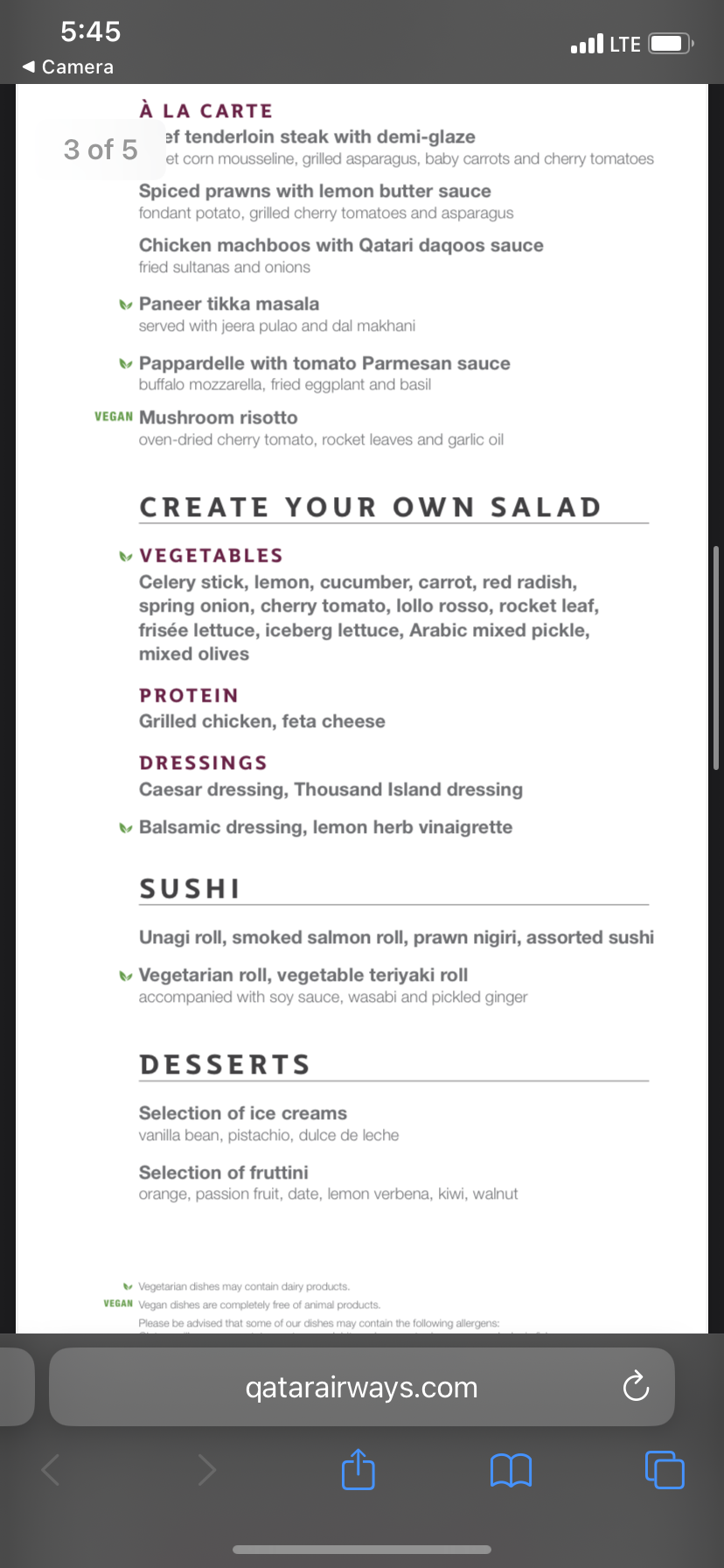Tap the leaf icon beside Balsamic dressing line
The height and width of the screenshot is (1568, 724).
click(x=126, y=826)
